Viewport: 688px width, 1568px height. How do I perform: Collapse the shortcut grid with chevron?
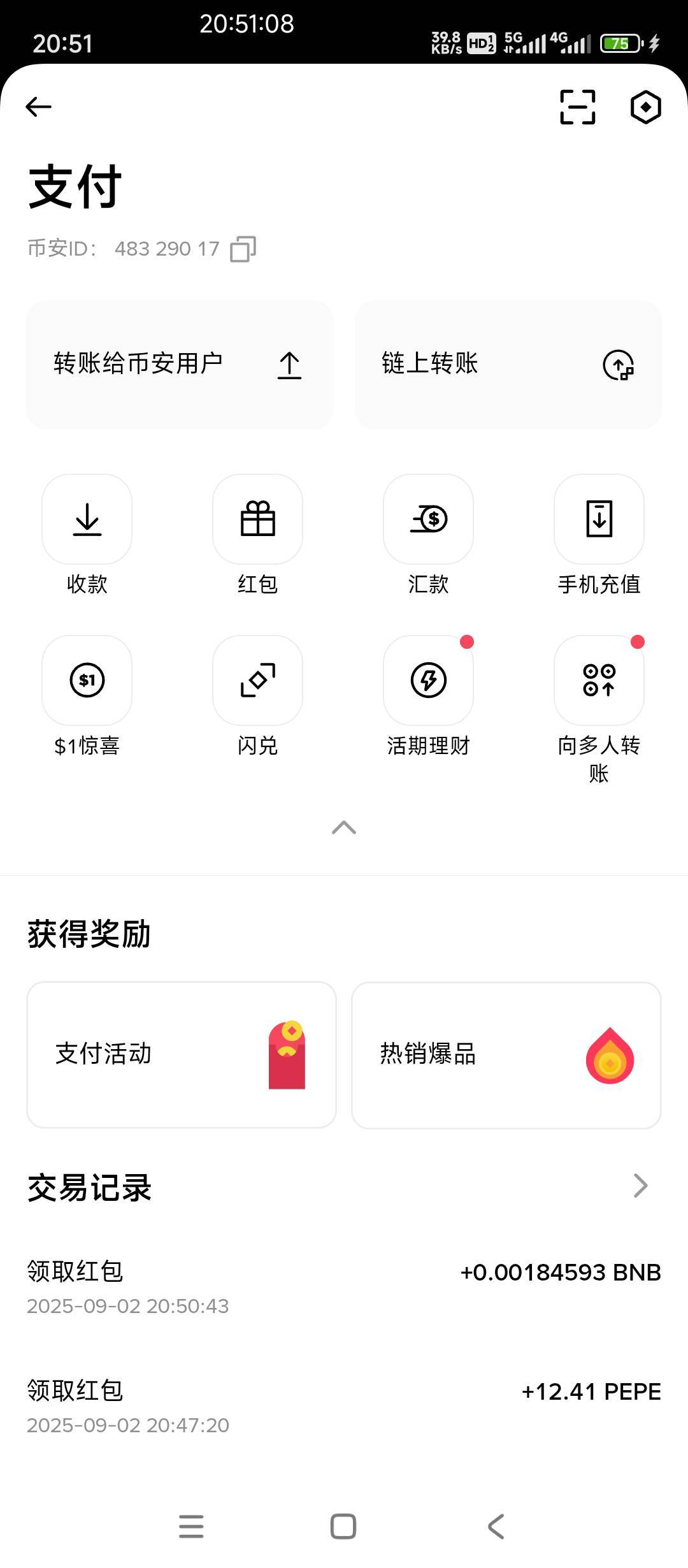pos(344,827)
